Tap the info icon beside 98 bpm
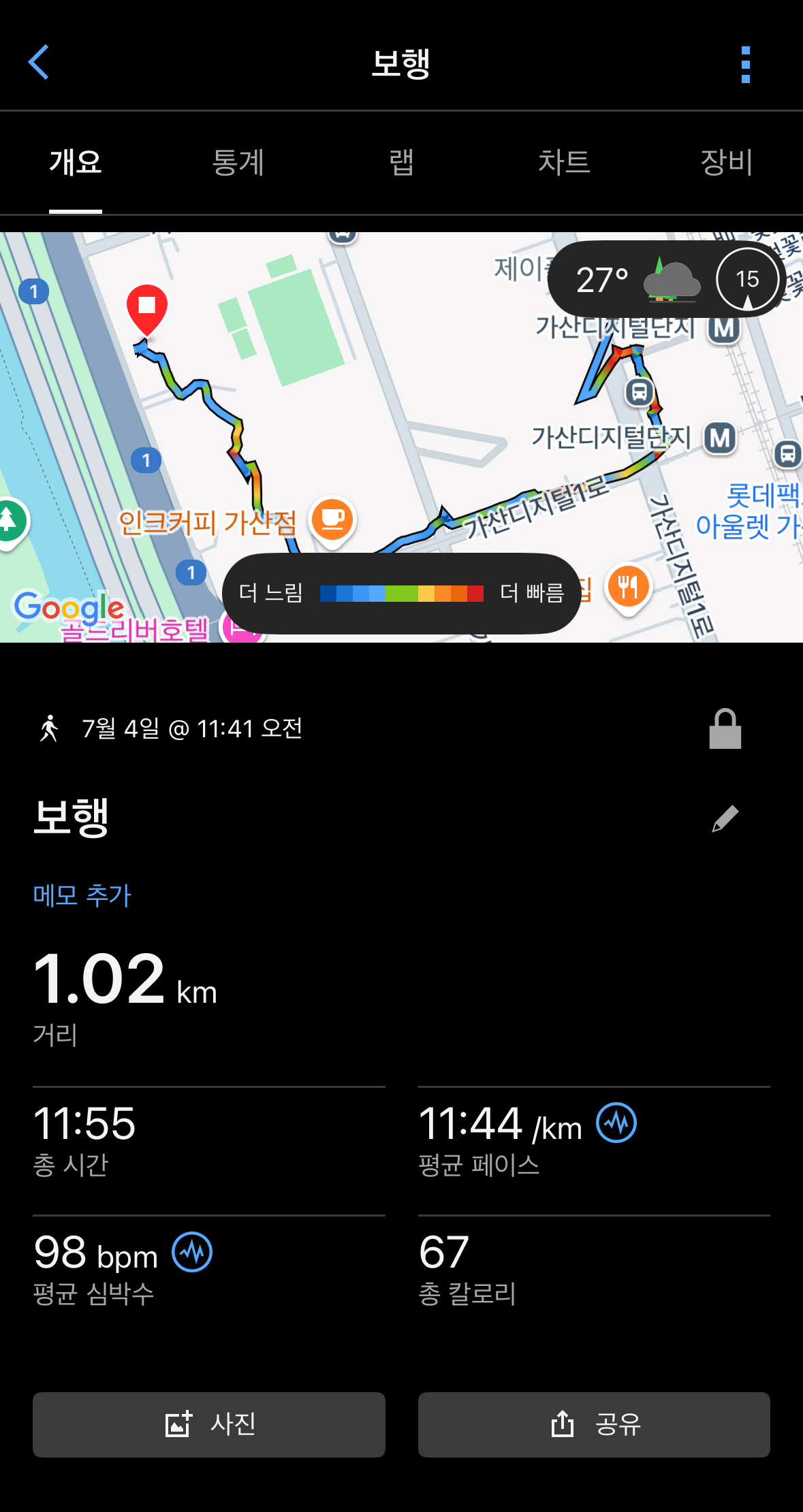Screen dimensions: 803x1512 coord(192,1252)
